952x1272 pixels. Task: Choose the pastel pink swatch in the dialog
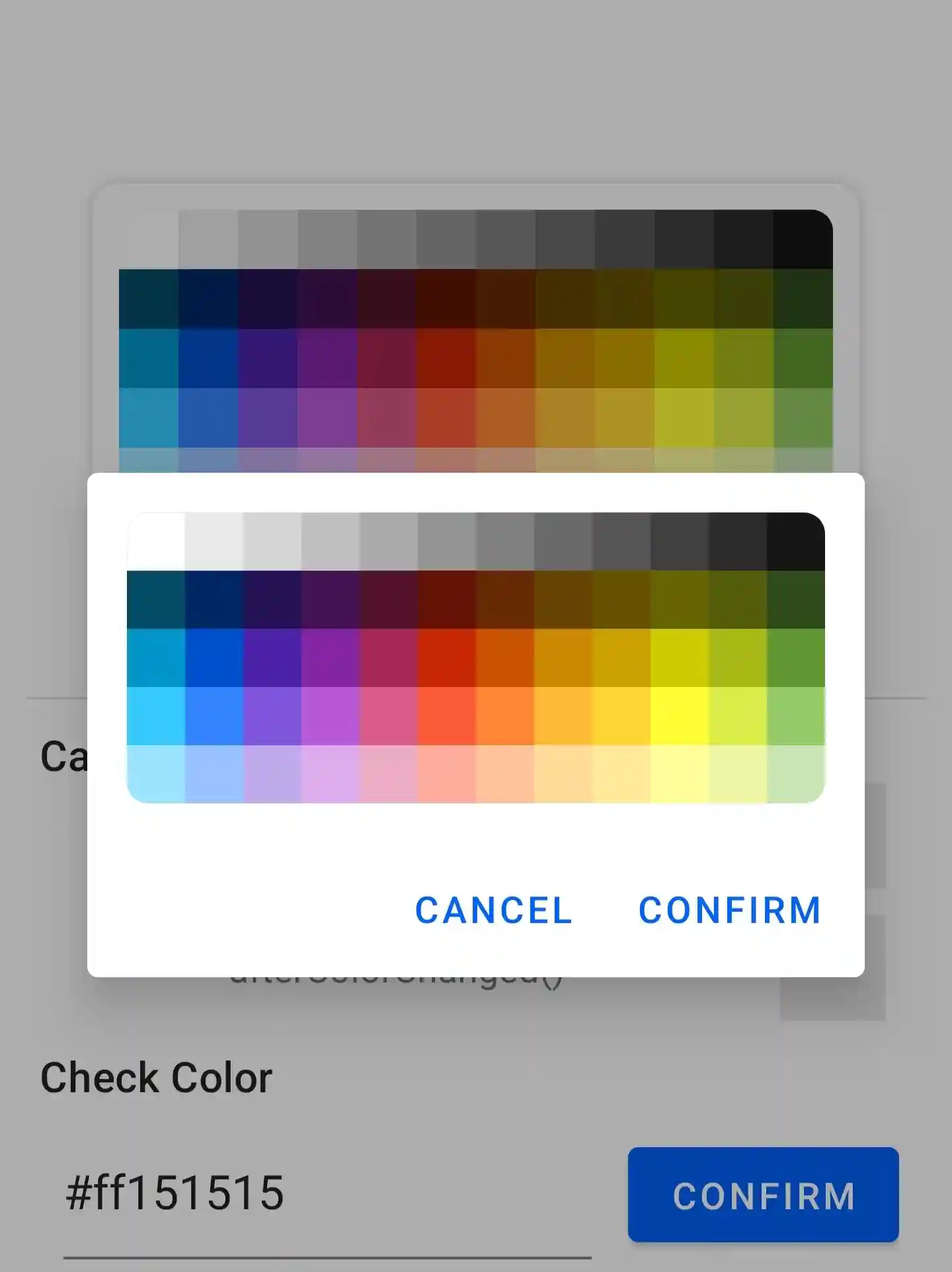[x=389, y=774]
